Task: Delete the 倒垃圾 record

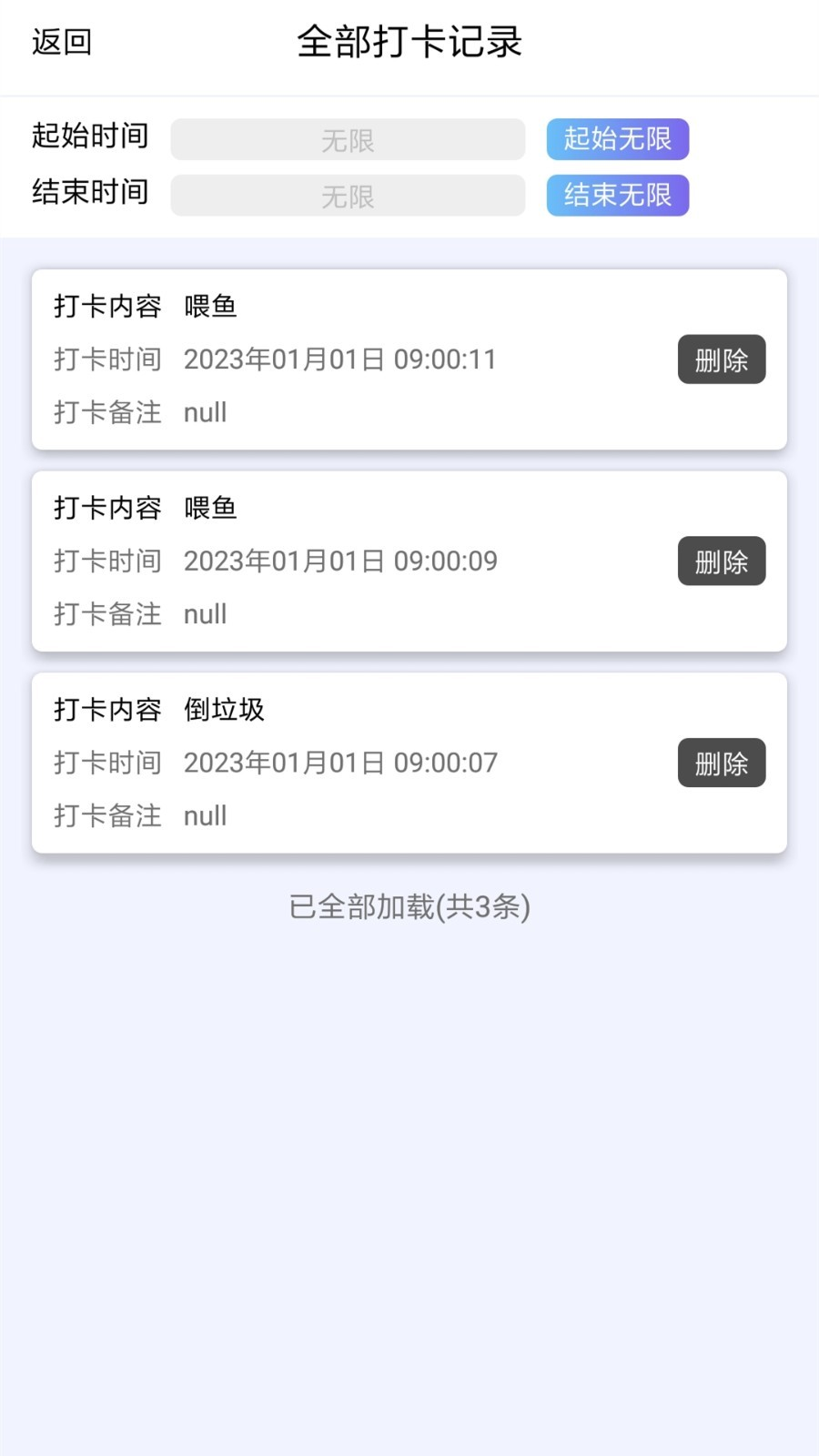Action: pos(722,763)
